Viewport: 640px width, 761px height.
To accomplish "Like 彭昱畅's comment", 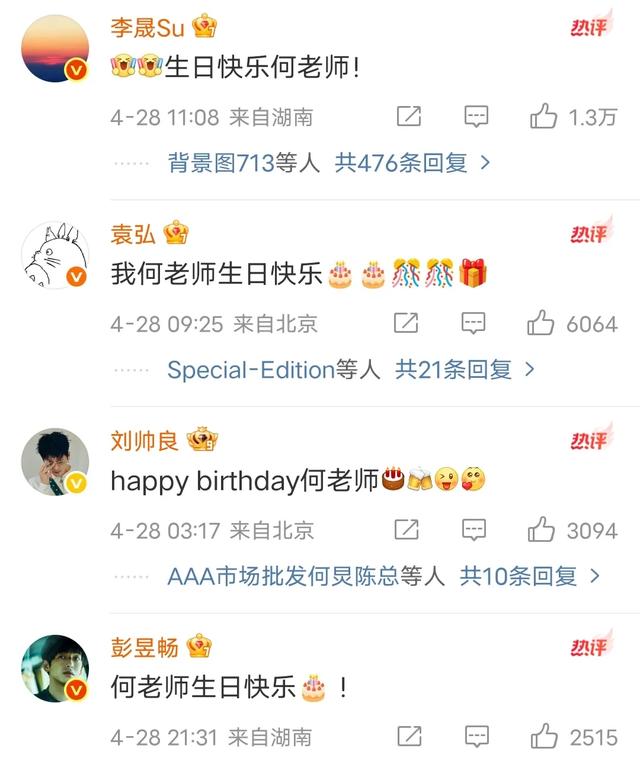I will pos(544,737).
